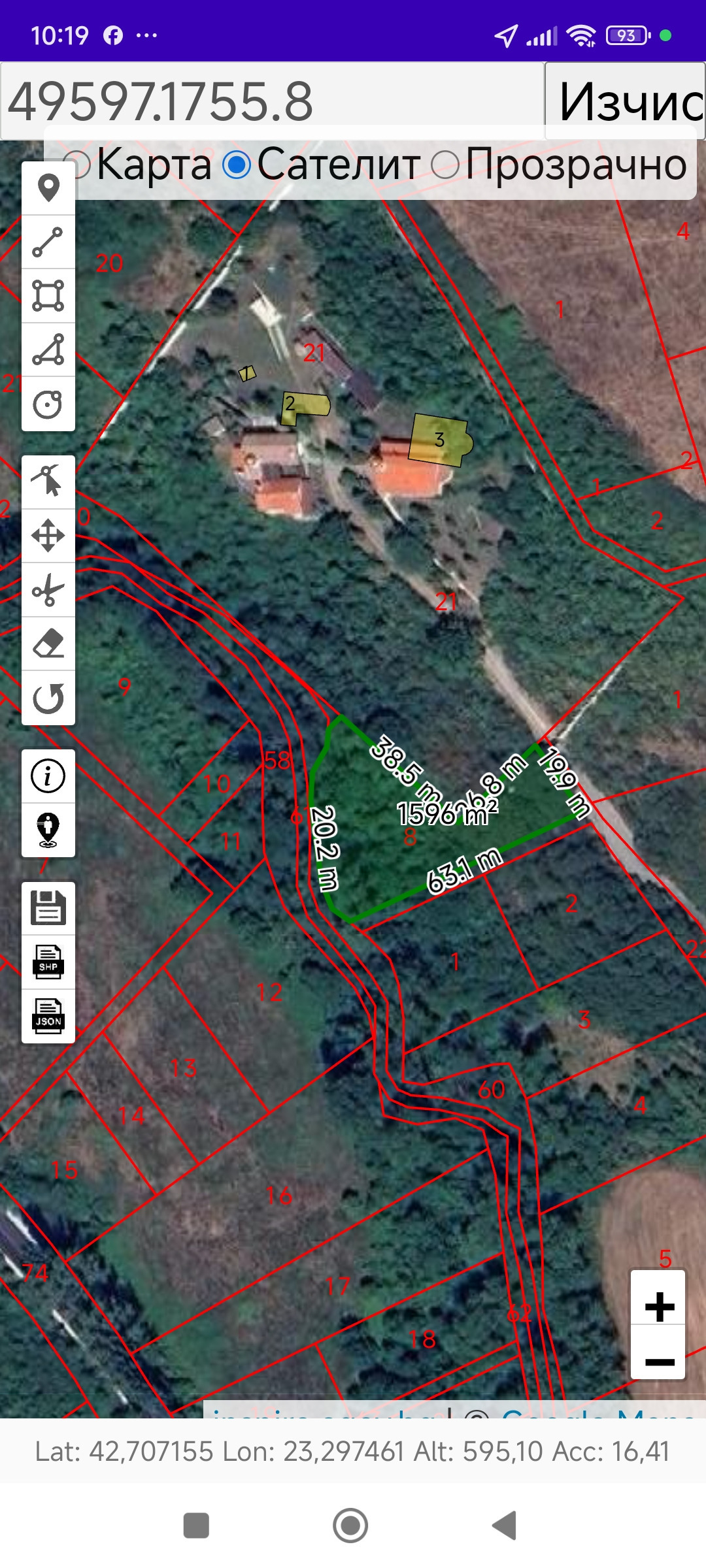Viewport: 706px width, 1568px height.
Task: Activate the scissors cut tool
Action: [48, 591]
